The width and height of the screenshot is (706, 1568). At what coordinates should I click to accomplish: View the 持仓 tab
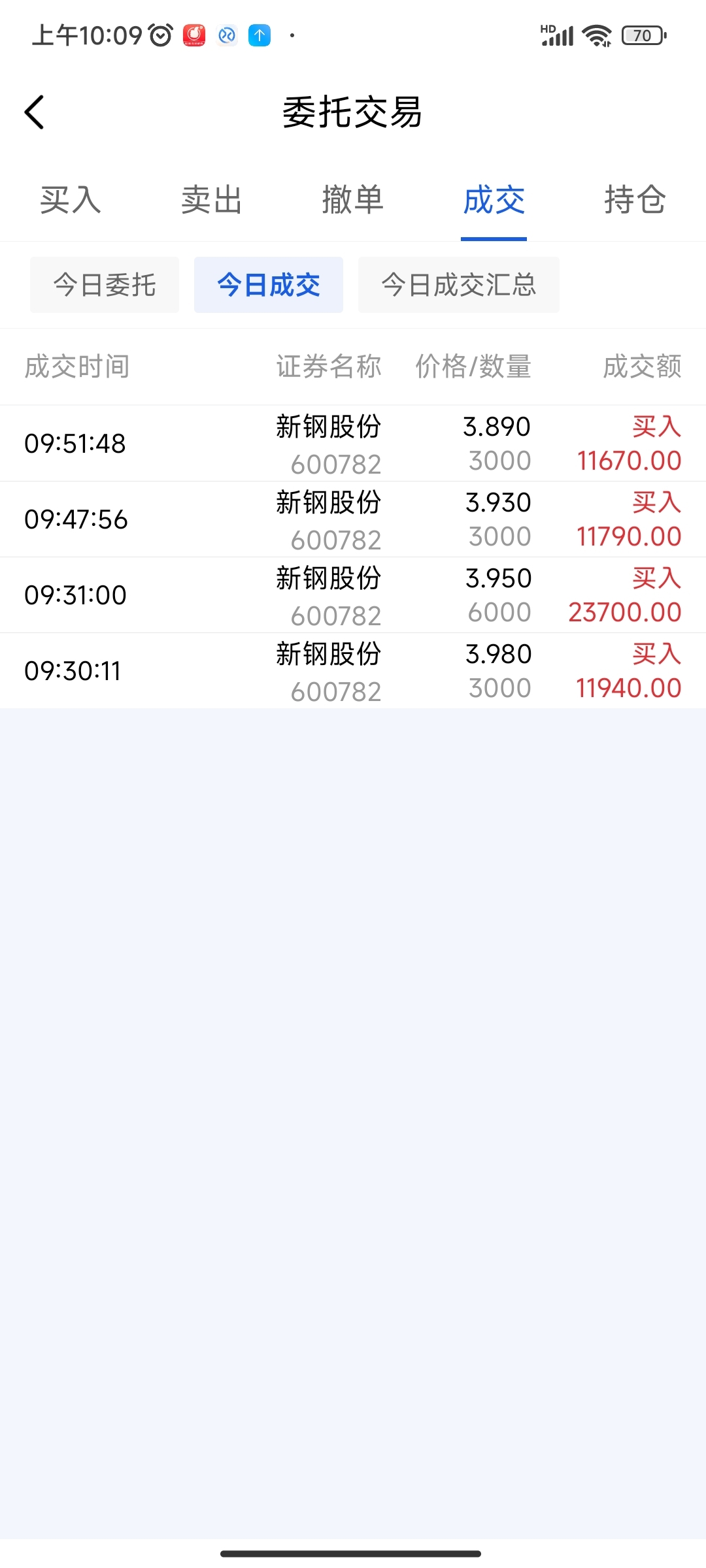pos(635,200)
